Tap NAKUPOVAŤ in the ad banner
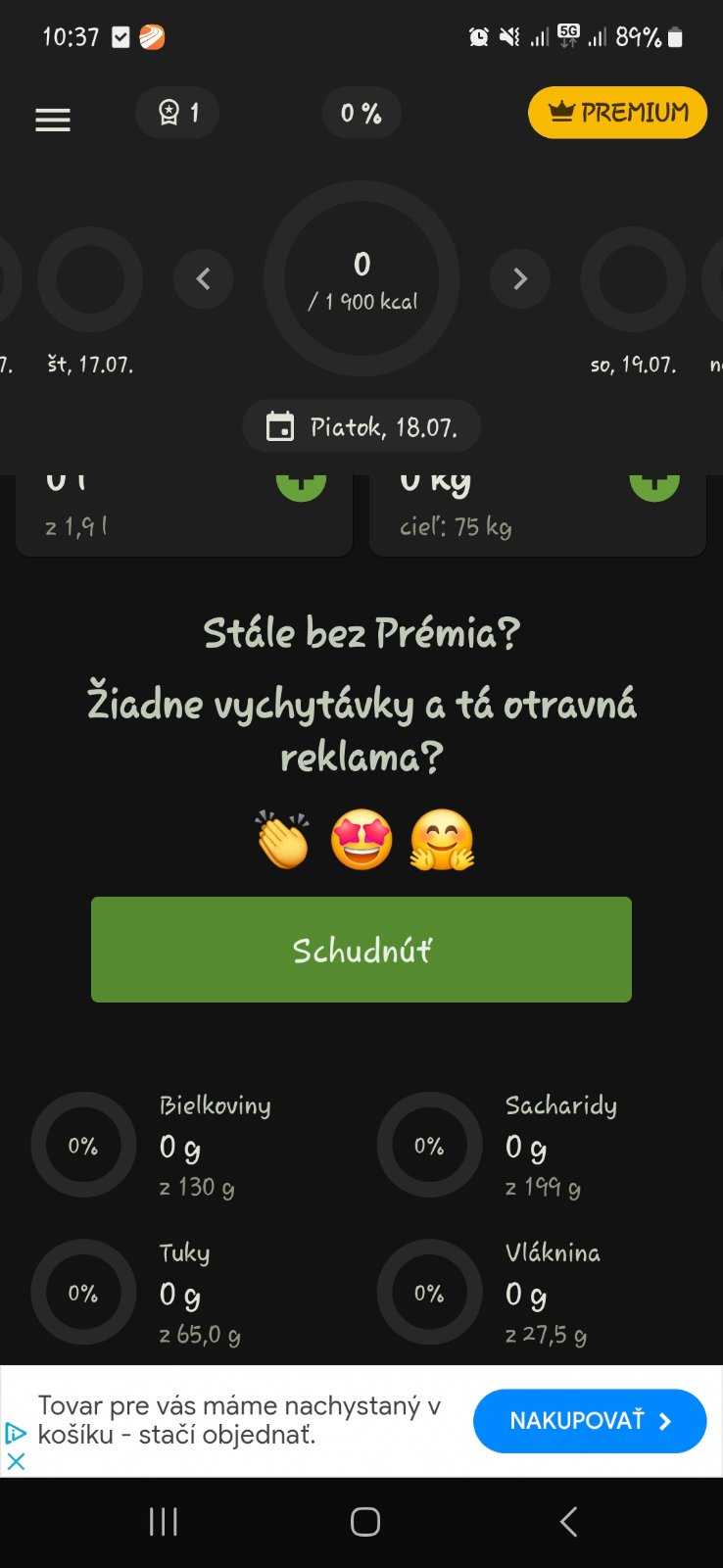Viewport: 723px width, 1568px height. [x=589, y=1421]
